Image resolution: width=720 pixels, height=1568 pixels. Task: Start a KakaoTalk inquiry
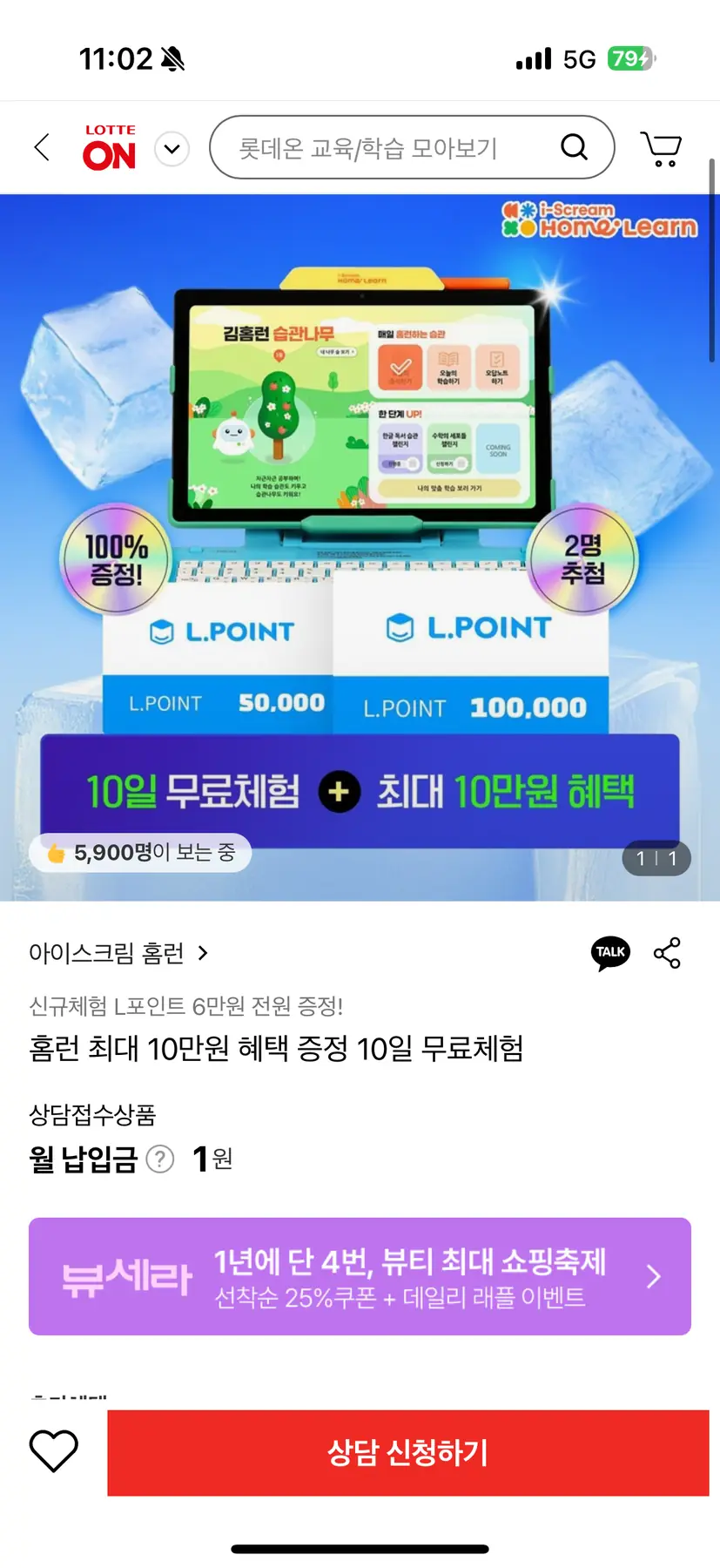[x=610, y=953]
